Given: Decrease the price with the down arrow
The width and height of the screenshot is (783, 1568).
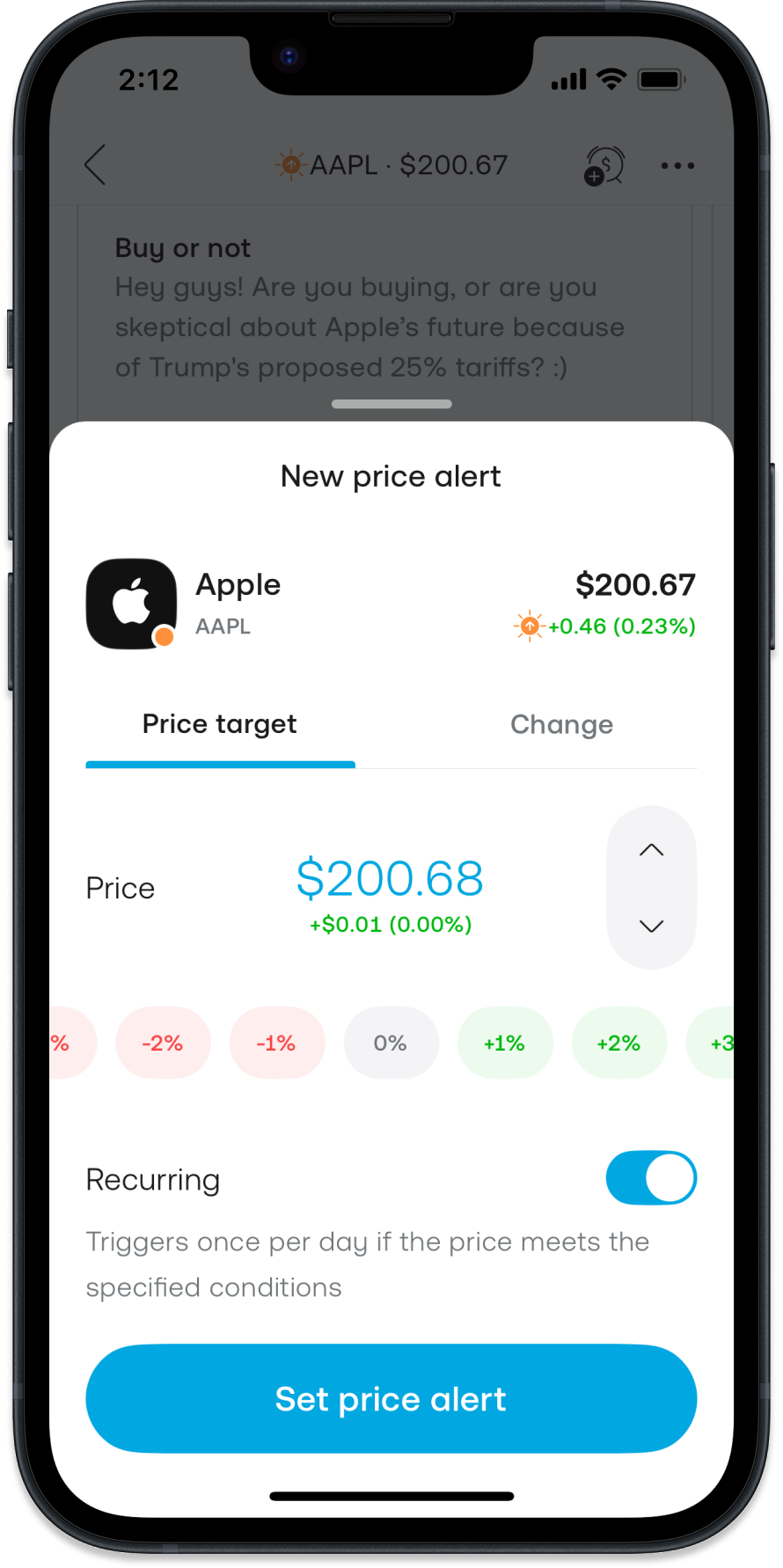Looking at the screenshot, I should click(651, 926).
